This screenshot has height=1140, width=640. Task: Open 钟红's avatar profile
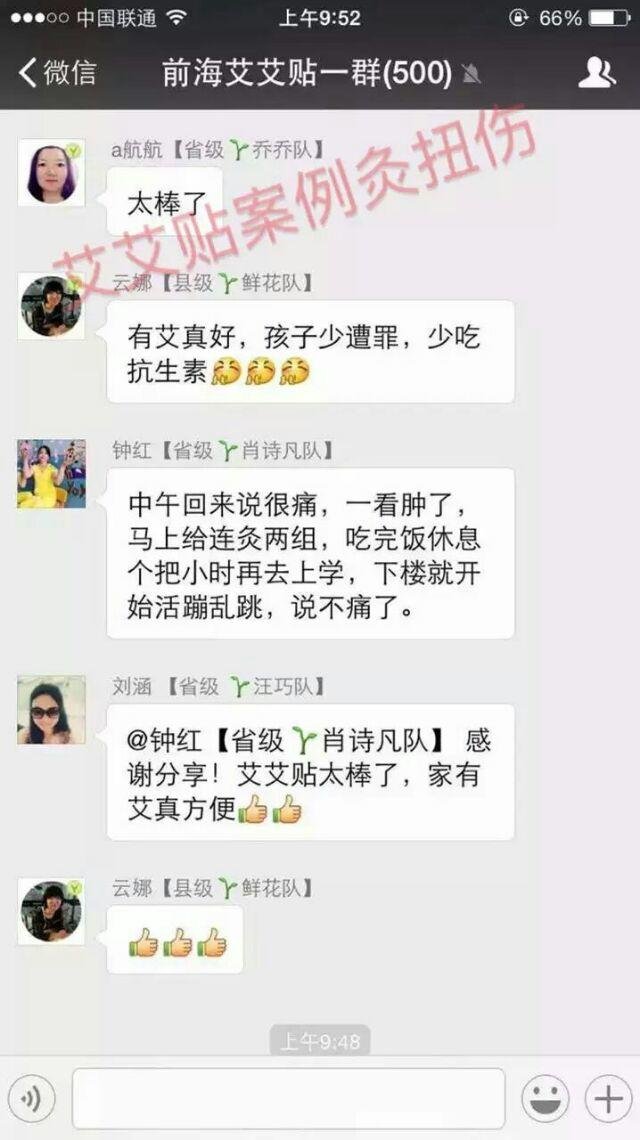pos(51,474)
